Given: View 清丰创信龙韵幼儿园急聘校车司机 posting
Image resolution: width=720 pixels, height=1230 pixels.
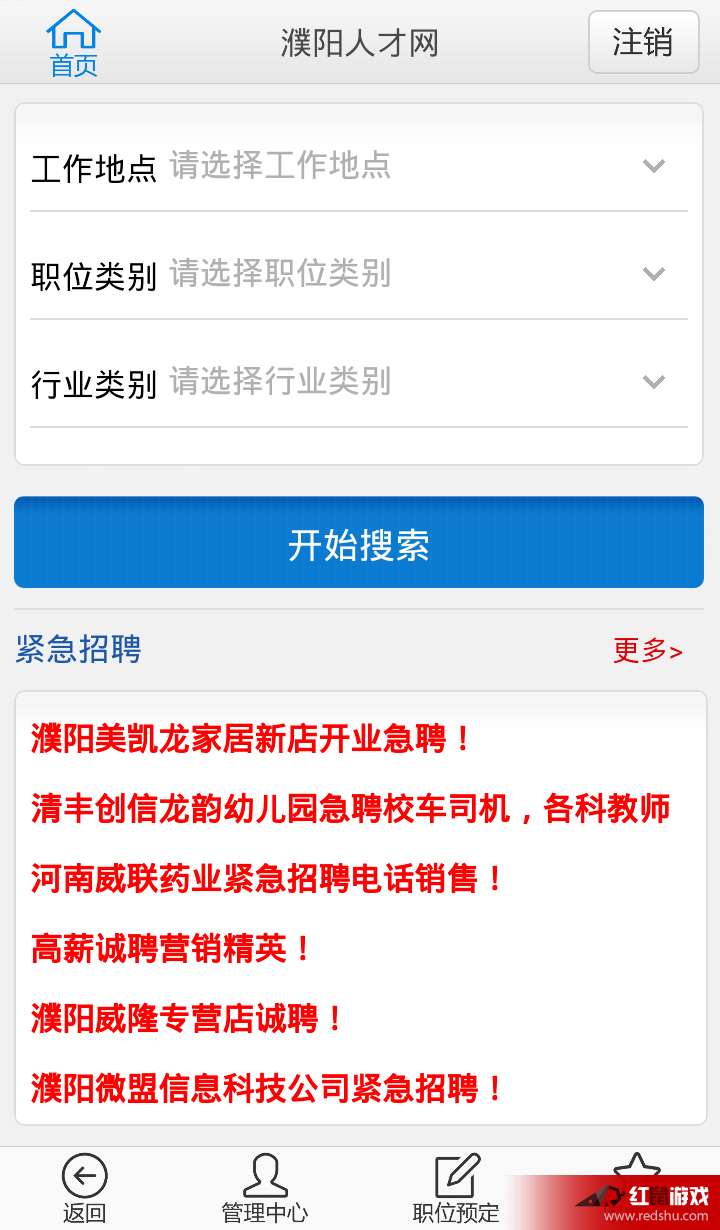Looking at the screenshot, I should point(350,809).
